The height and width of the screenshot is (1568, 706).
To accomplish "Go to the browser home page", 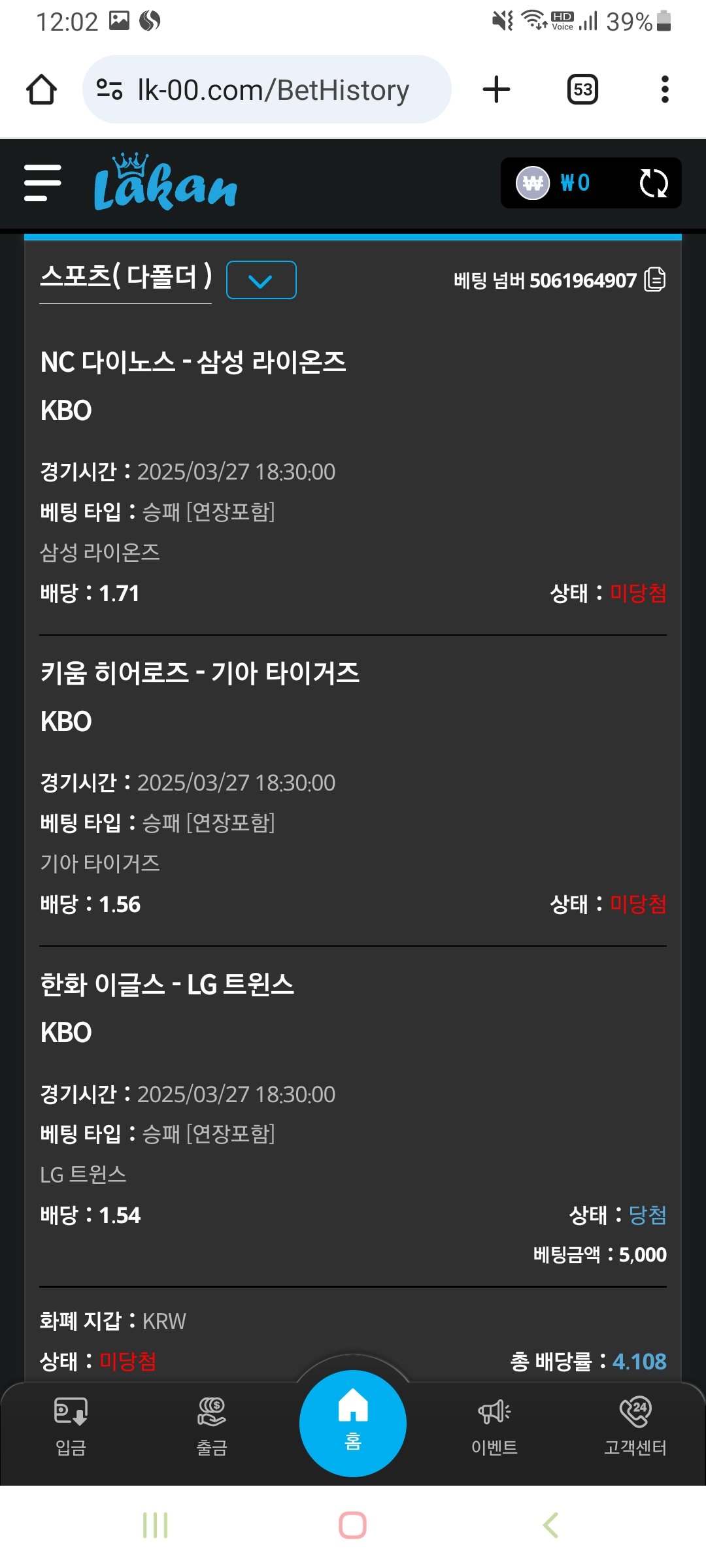I will coord(41,90).
